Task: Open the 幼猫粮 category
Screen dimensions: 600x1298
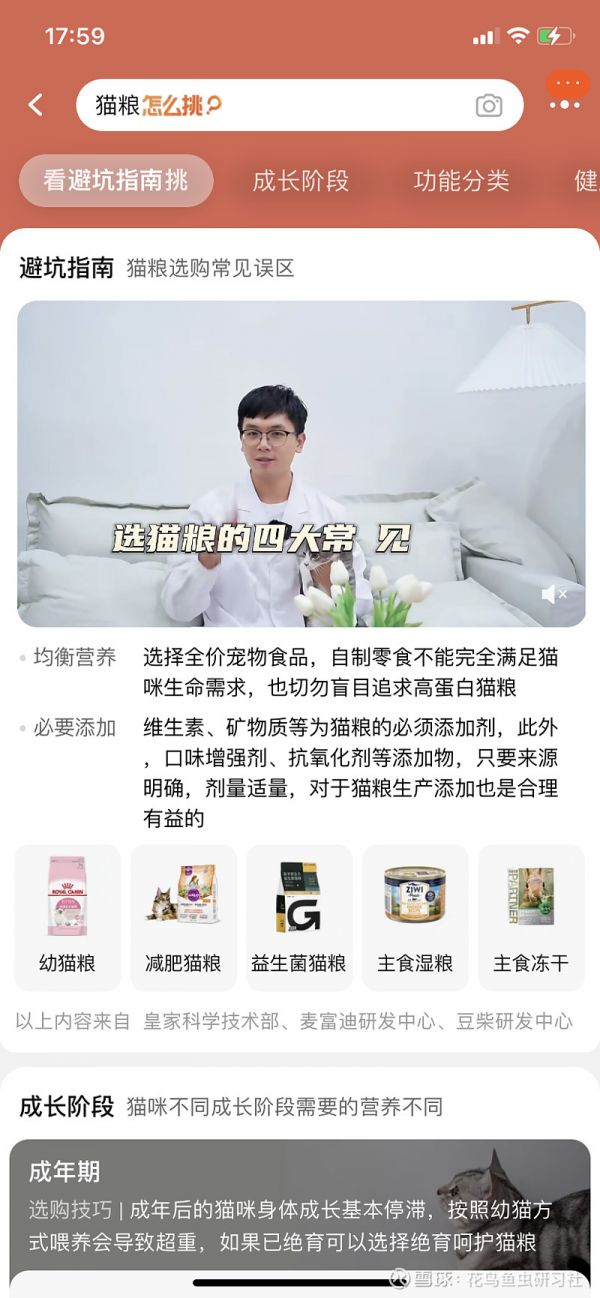Action: [x=67, y=917]
